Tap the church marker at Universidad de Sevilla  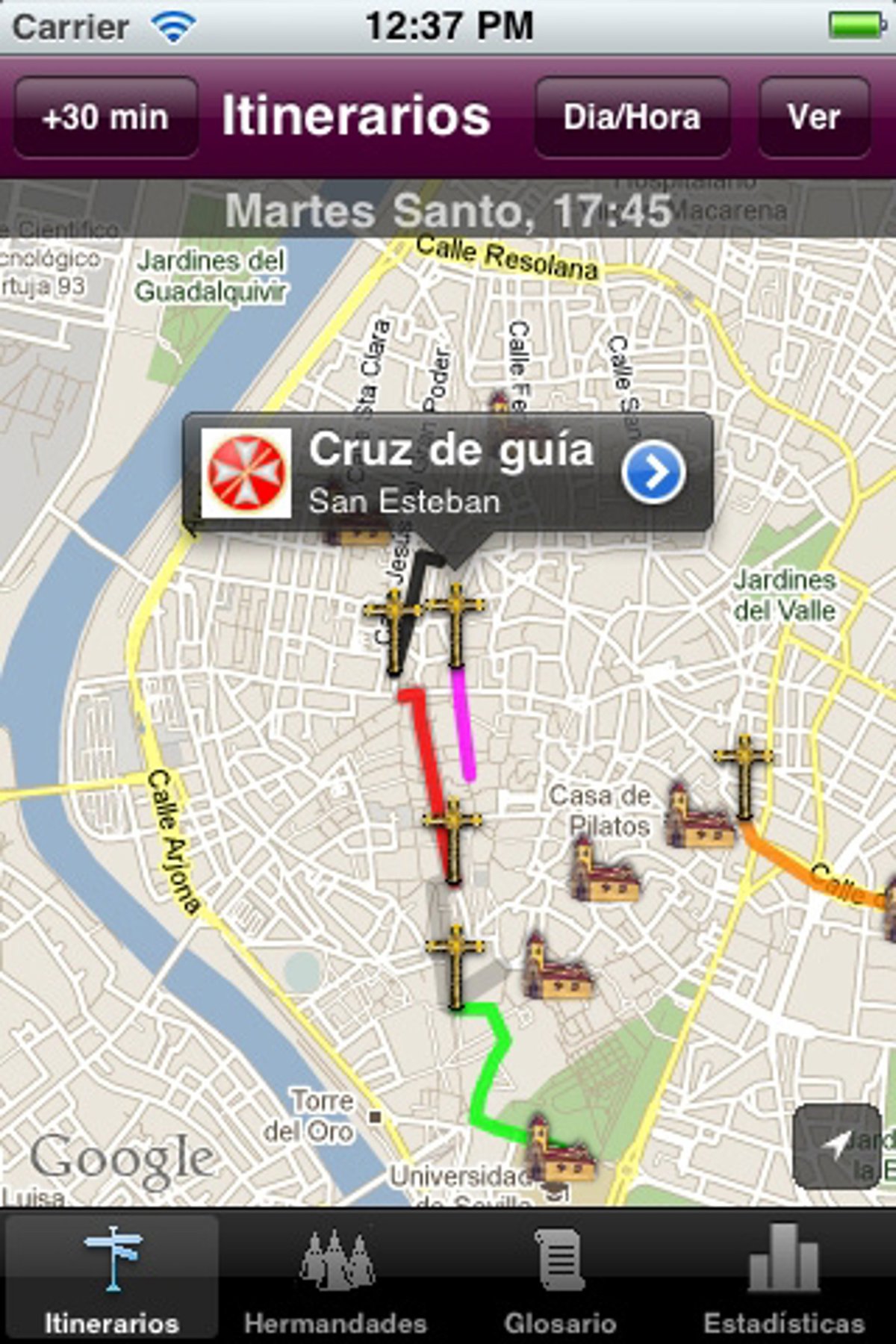(559, 1150)
